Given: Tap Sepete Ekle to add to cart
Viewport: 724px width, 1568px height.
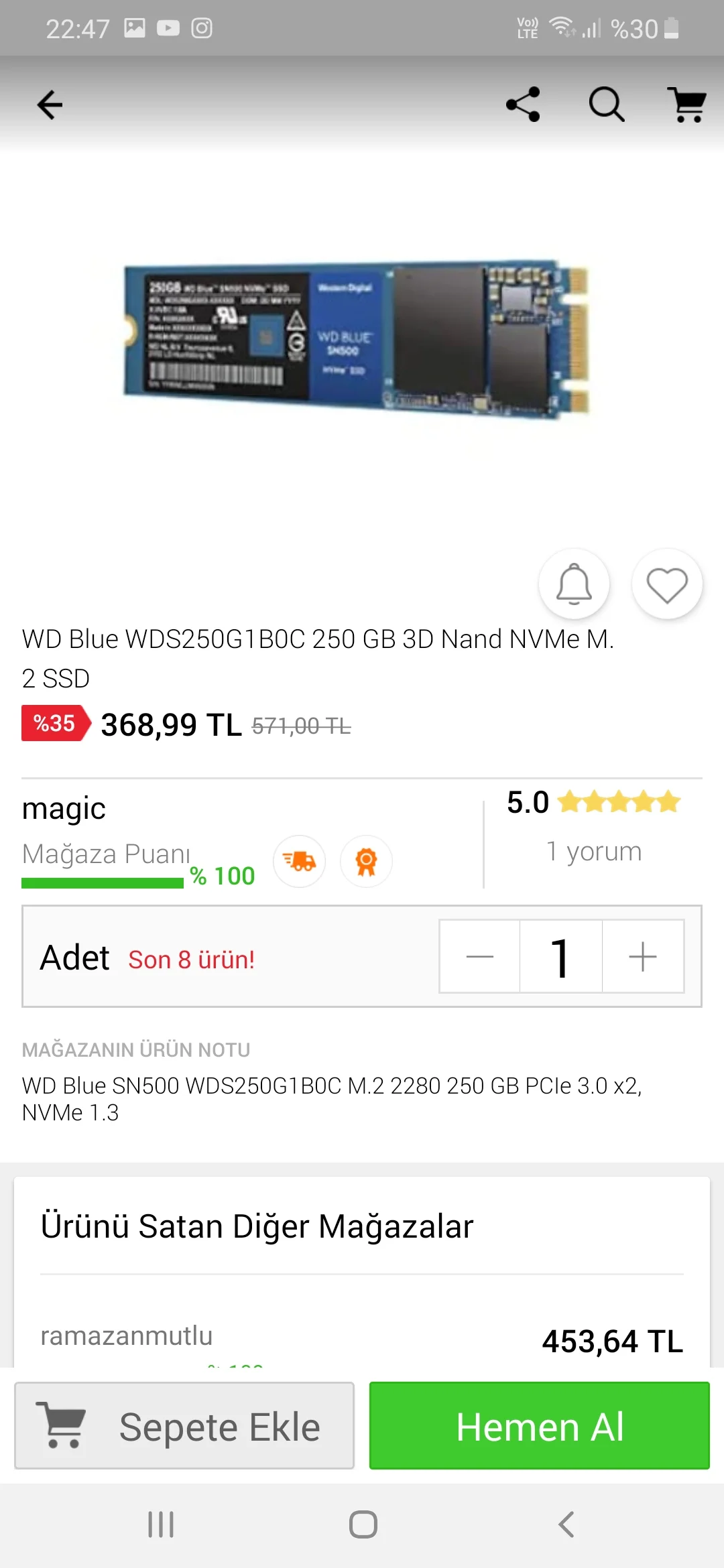Looking at the screenshot, I should pyautogui.click(x=184, y=1425).
